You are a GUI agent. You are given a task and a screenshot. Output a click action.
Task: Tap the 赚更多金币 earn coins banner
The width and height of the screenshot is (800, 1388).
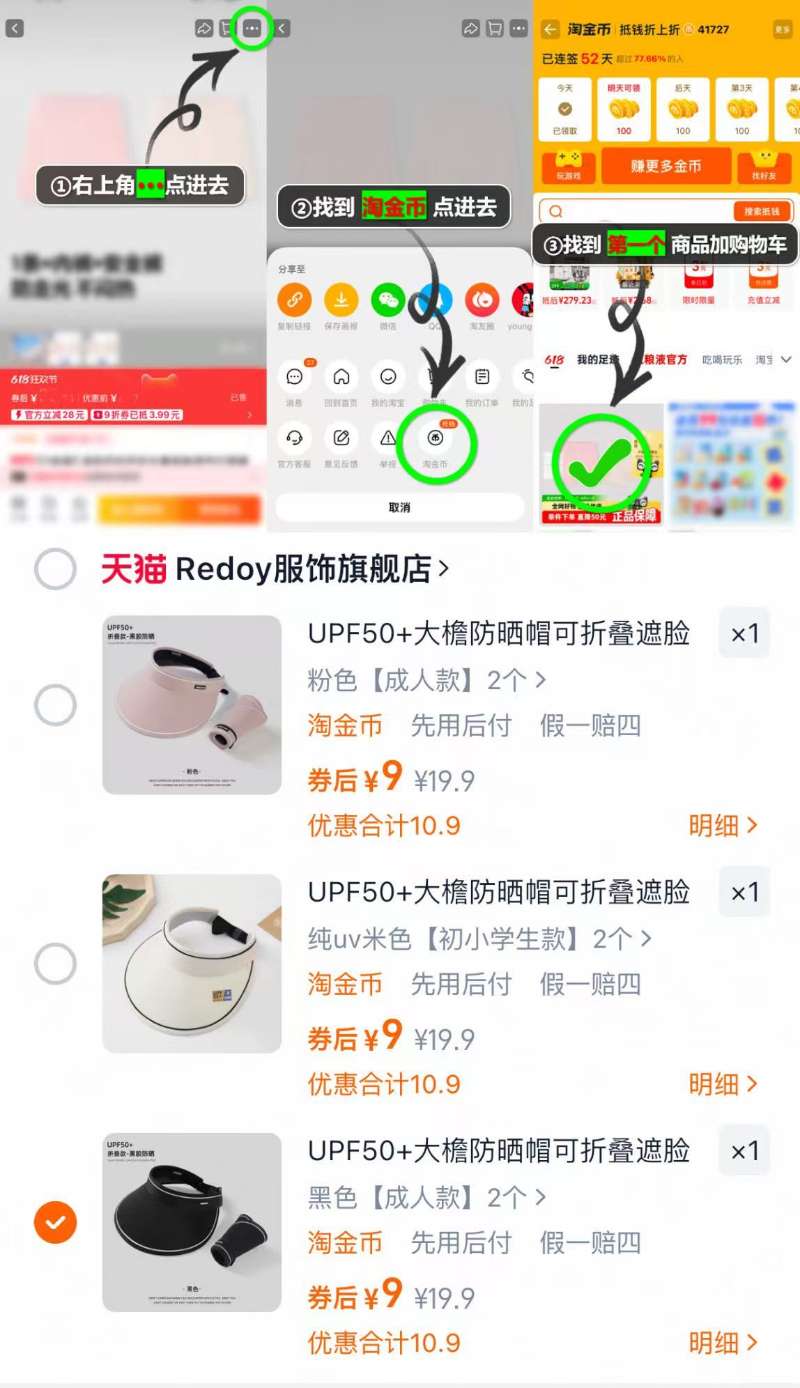(x=666, y=168)
